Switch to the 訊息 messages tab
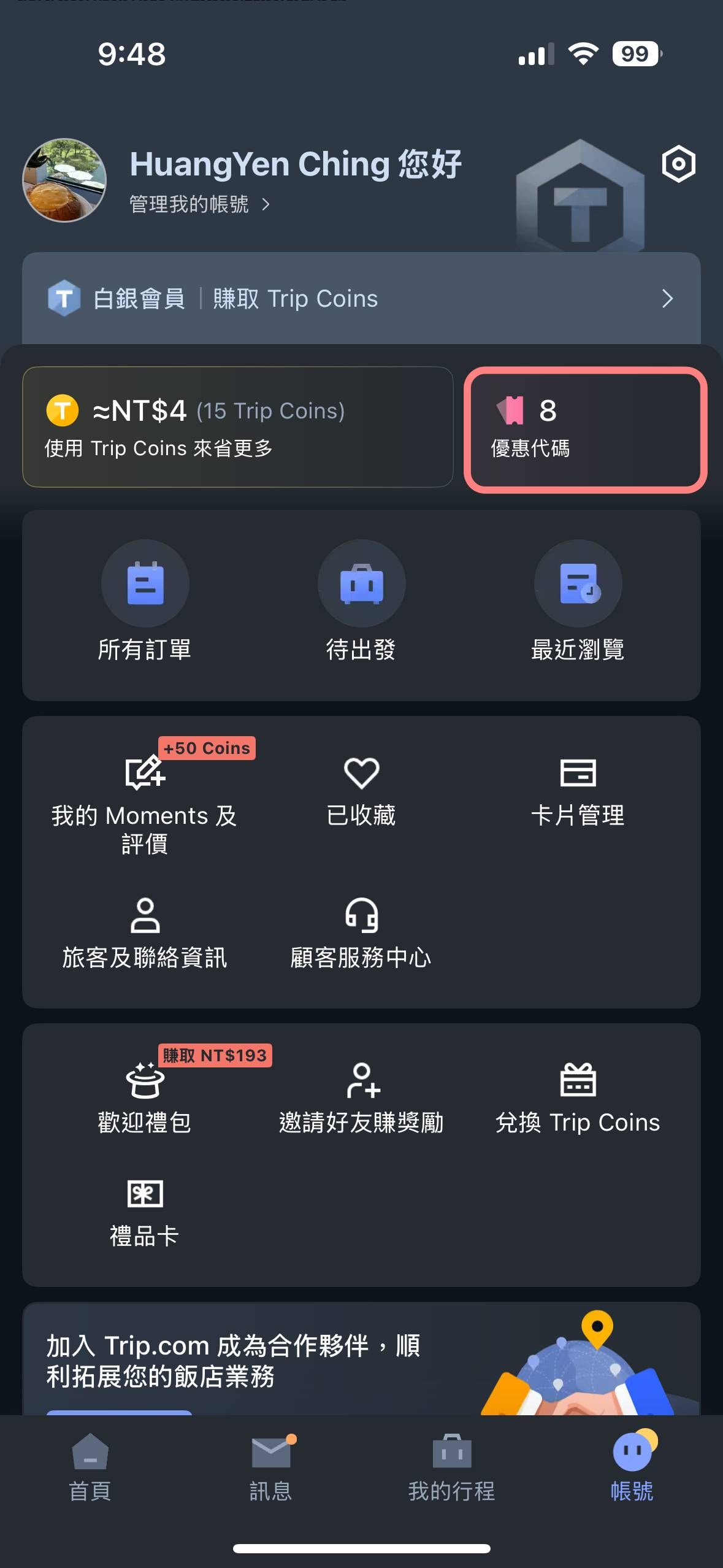 click(x=270, y=1467)
